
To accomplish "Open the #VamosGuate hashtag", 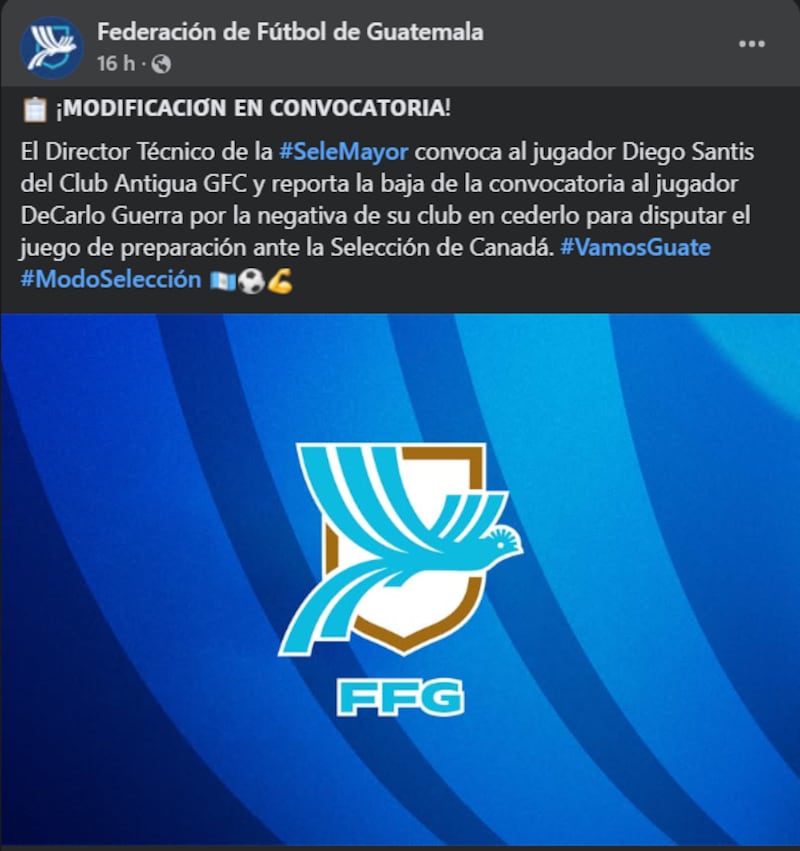I will (634, 247).
